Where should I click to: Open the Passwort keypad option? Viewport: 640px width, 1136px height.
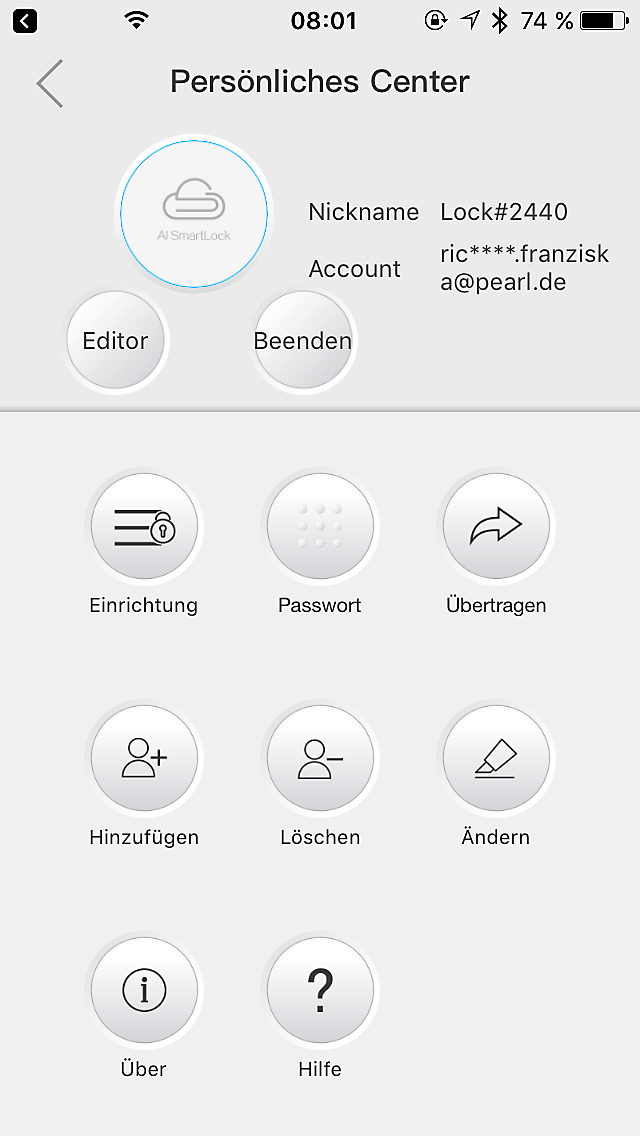click(x=320, y=527)
